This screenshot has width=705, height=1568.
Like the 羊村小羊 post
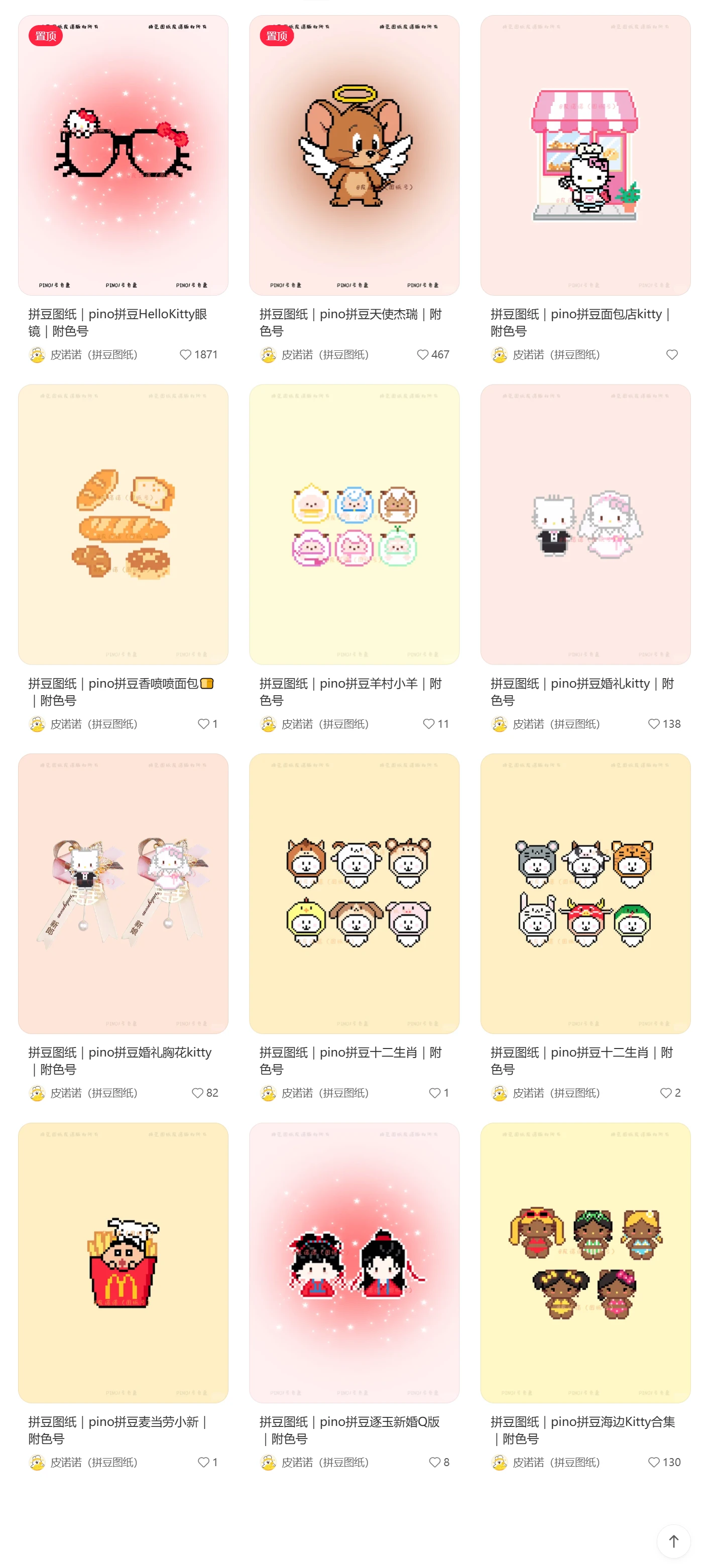tap(429, 724)
